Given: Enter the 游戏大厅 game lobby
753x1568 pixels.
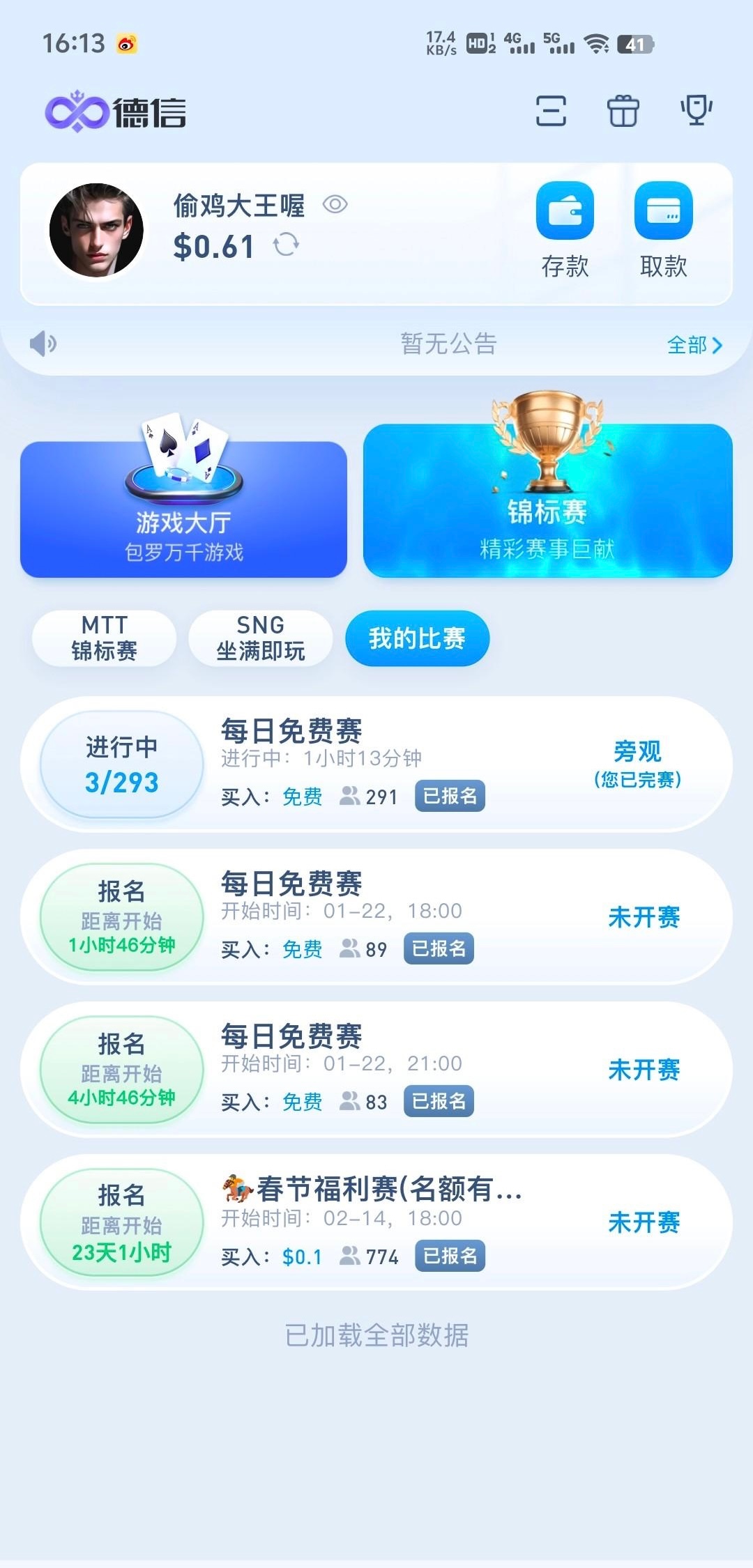Looking at the screenshot, I should click(183, 509).
